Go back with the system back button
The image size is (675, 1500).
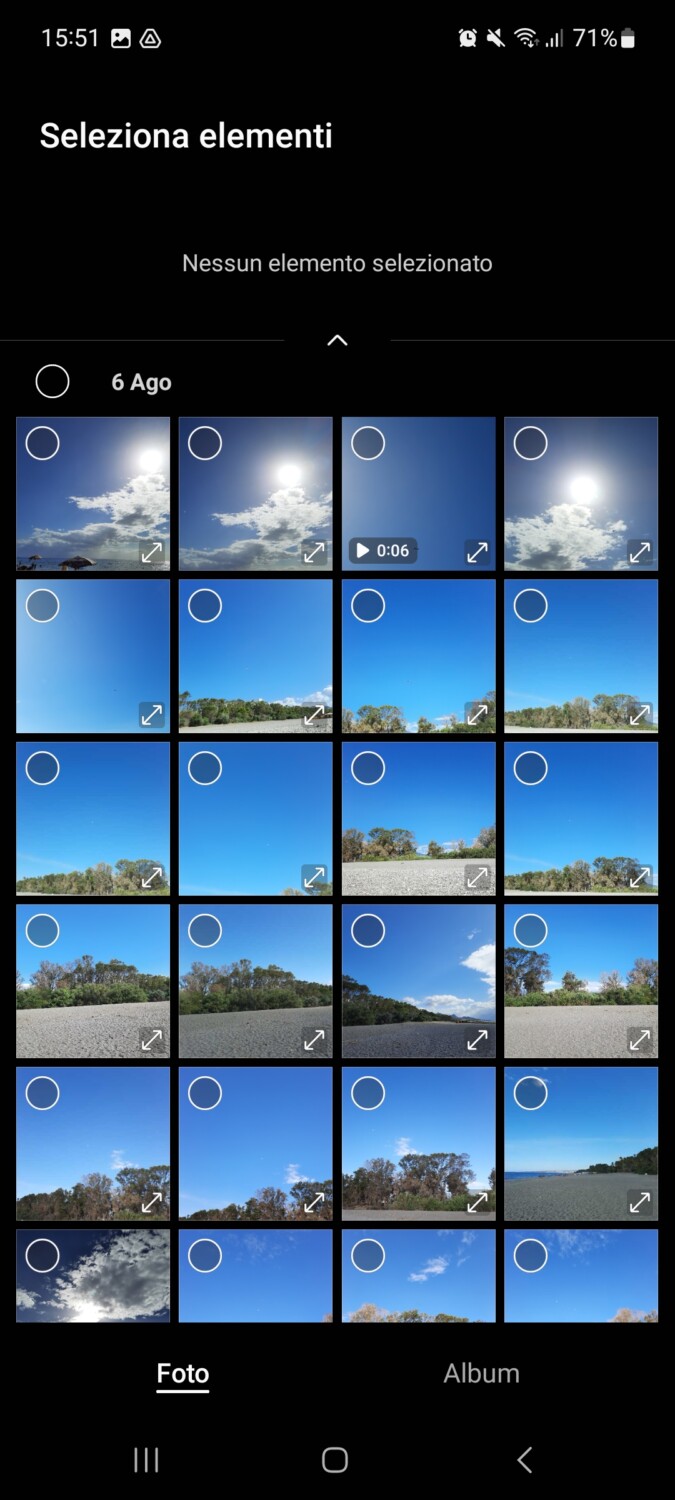(x=524, y=1459)
